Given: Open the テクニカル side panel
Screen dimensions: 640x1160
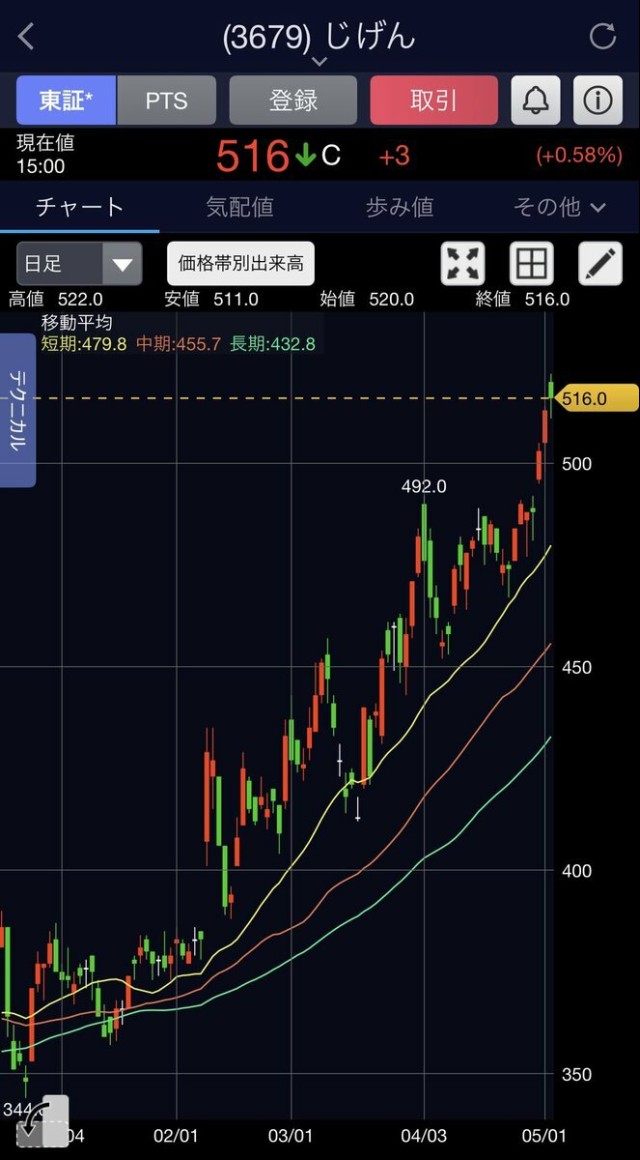Looking at the screenshot, I should 18,410.
